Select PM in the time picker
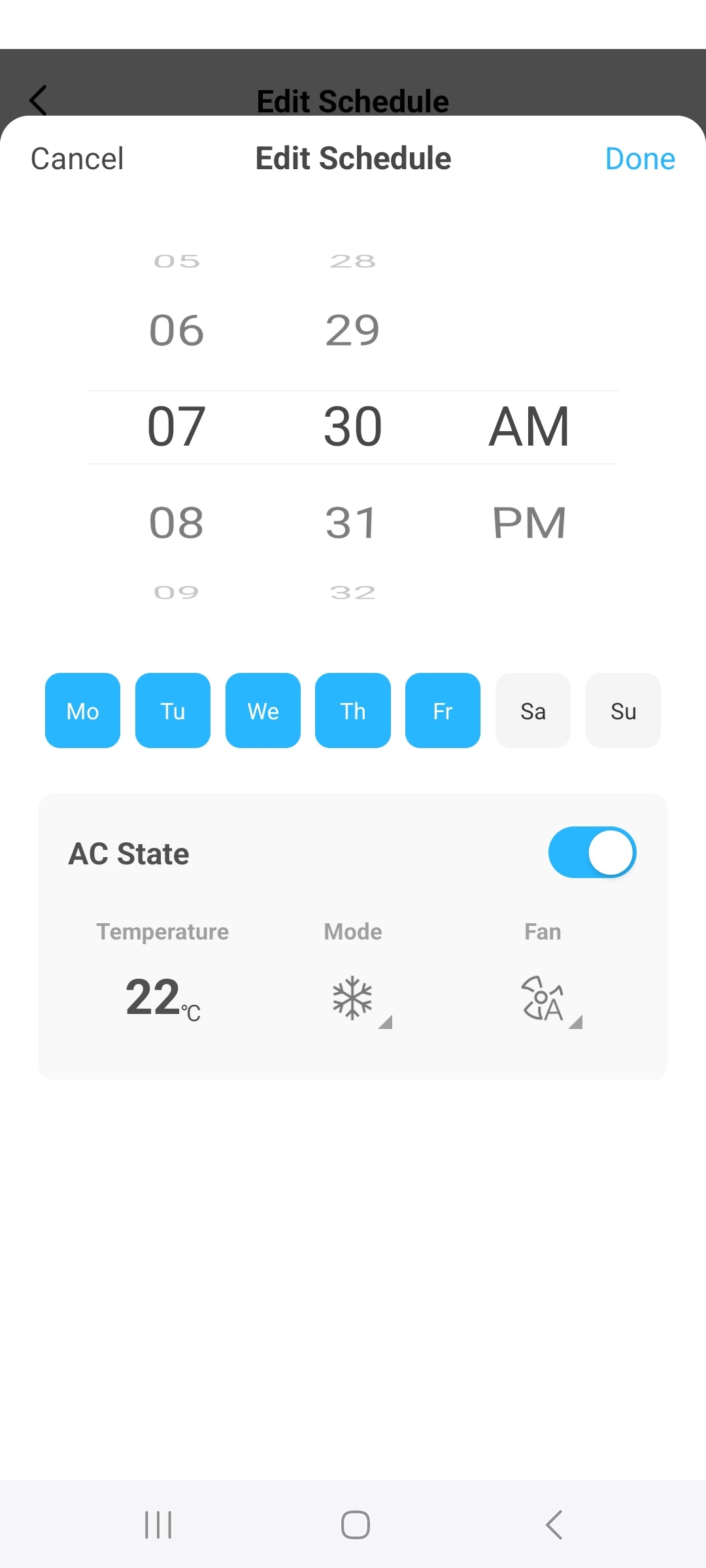706x1568 pixels. point(529,523)
